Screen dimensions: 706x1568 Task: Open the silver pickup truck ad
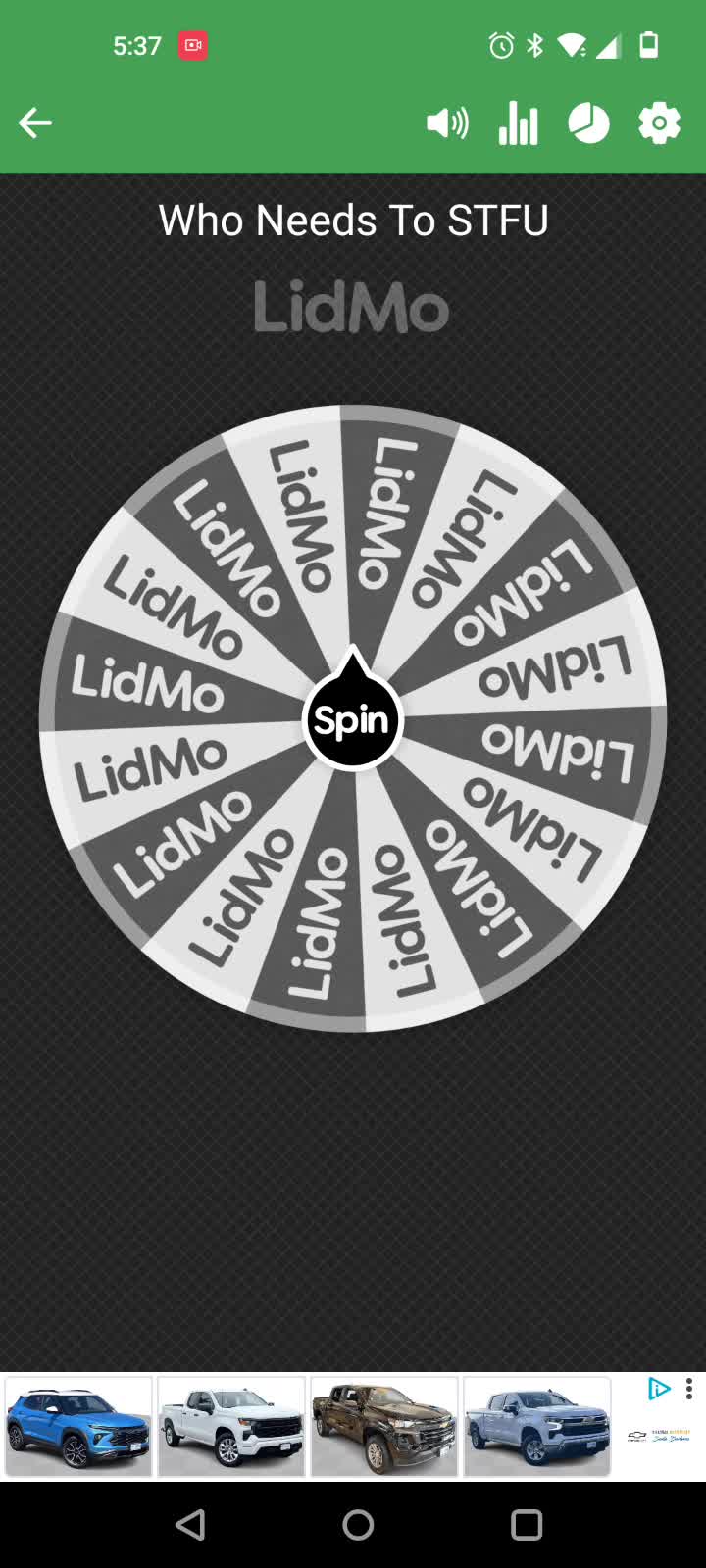537,1427
